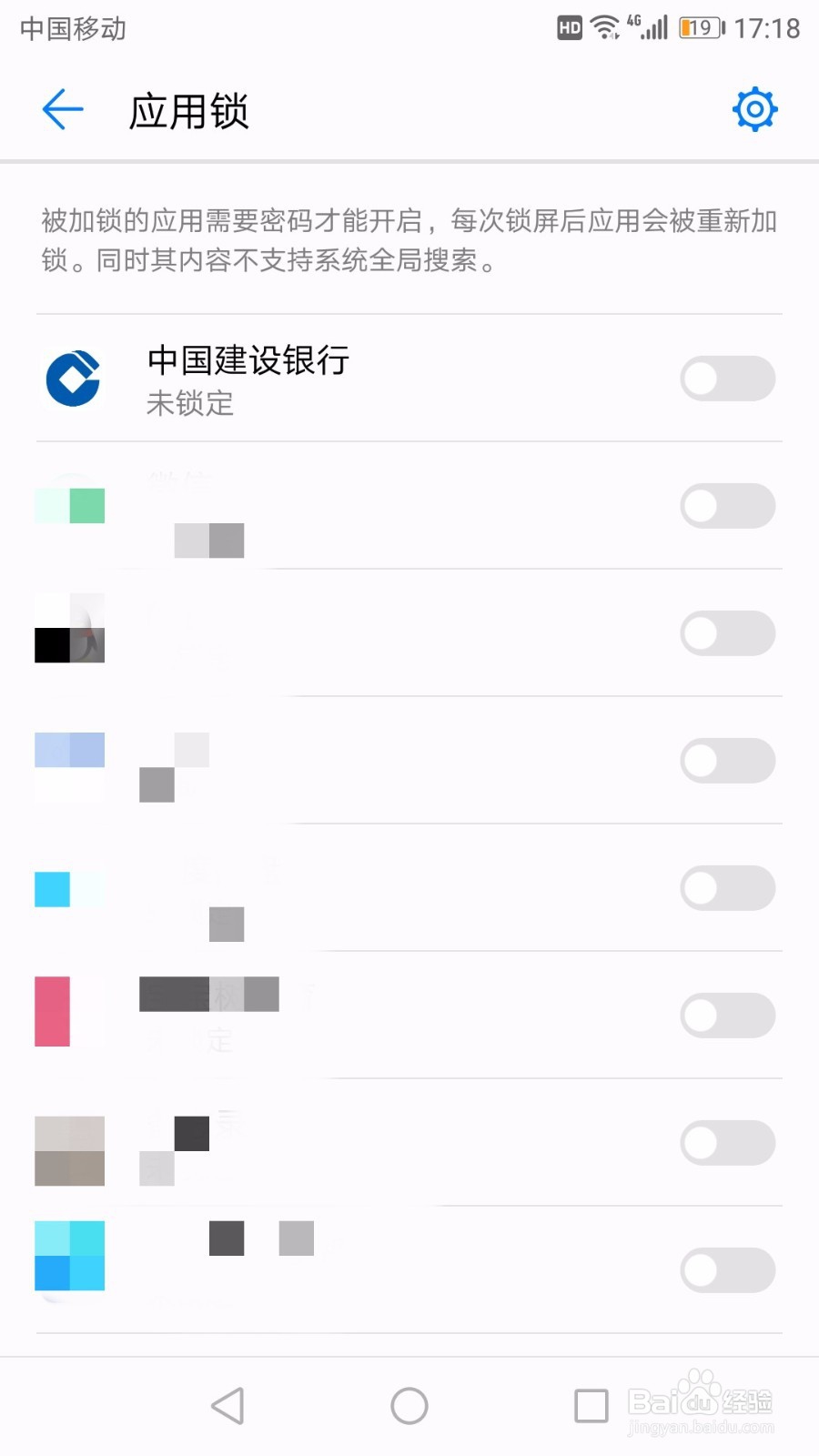Turn on the lock switch for the second app
The image size is (819, 1456).
(x=727, y=506)
